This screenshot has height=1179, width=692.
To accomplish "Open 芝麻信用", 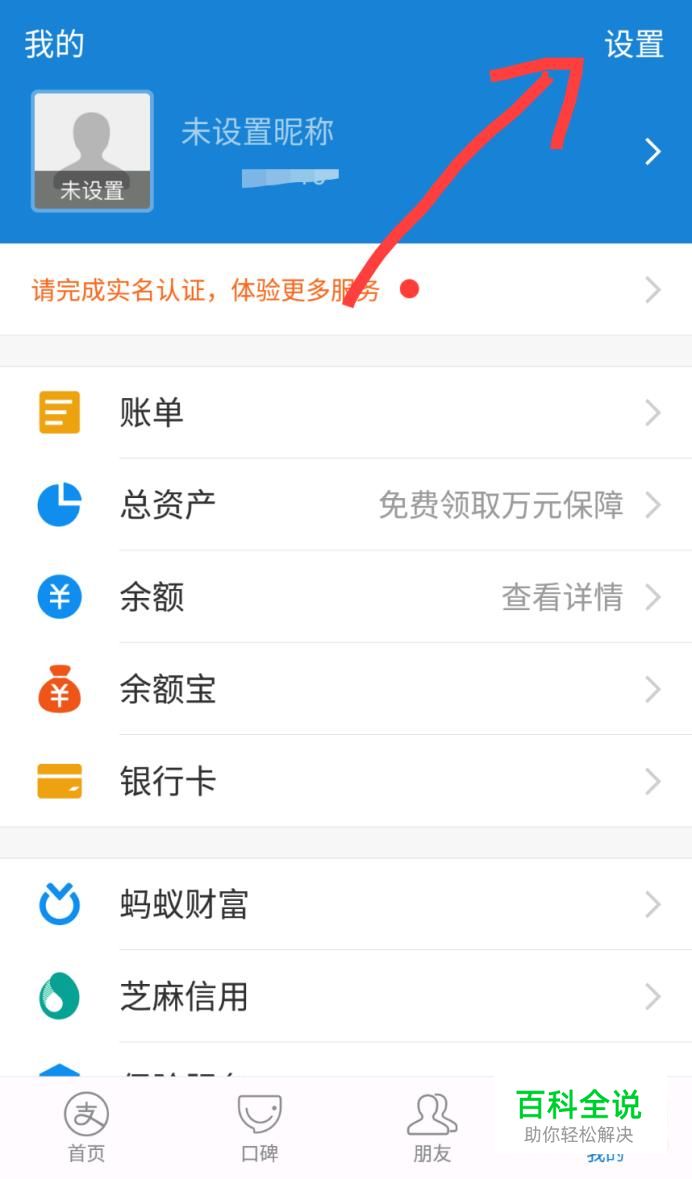I will click(x=345, y=996).
